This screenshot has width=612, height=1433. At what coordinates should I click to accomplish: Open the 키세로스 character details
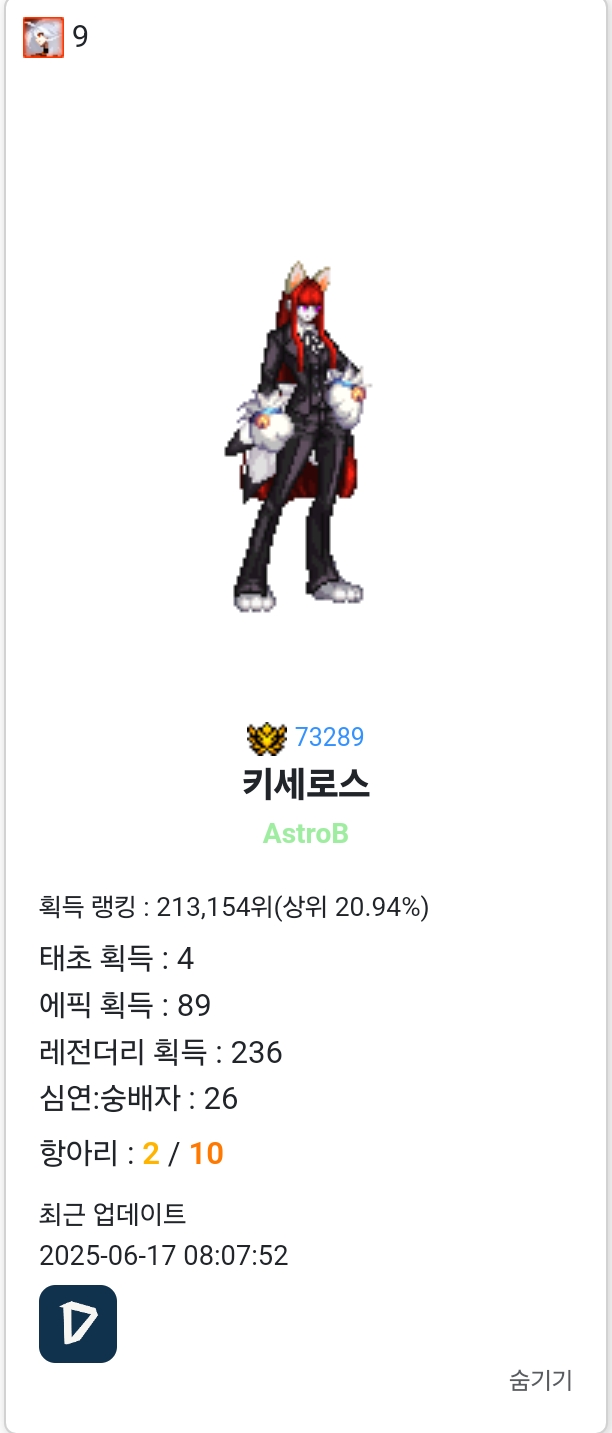306,784
